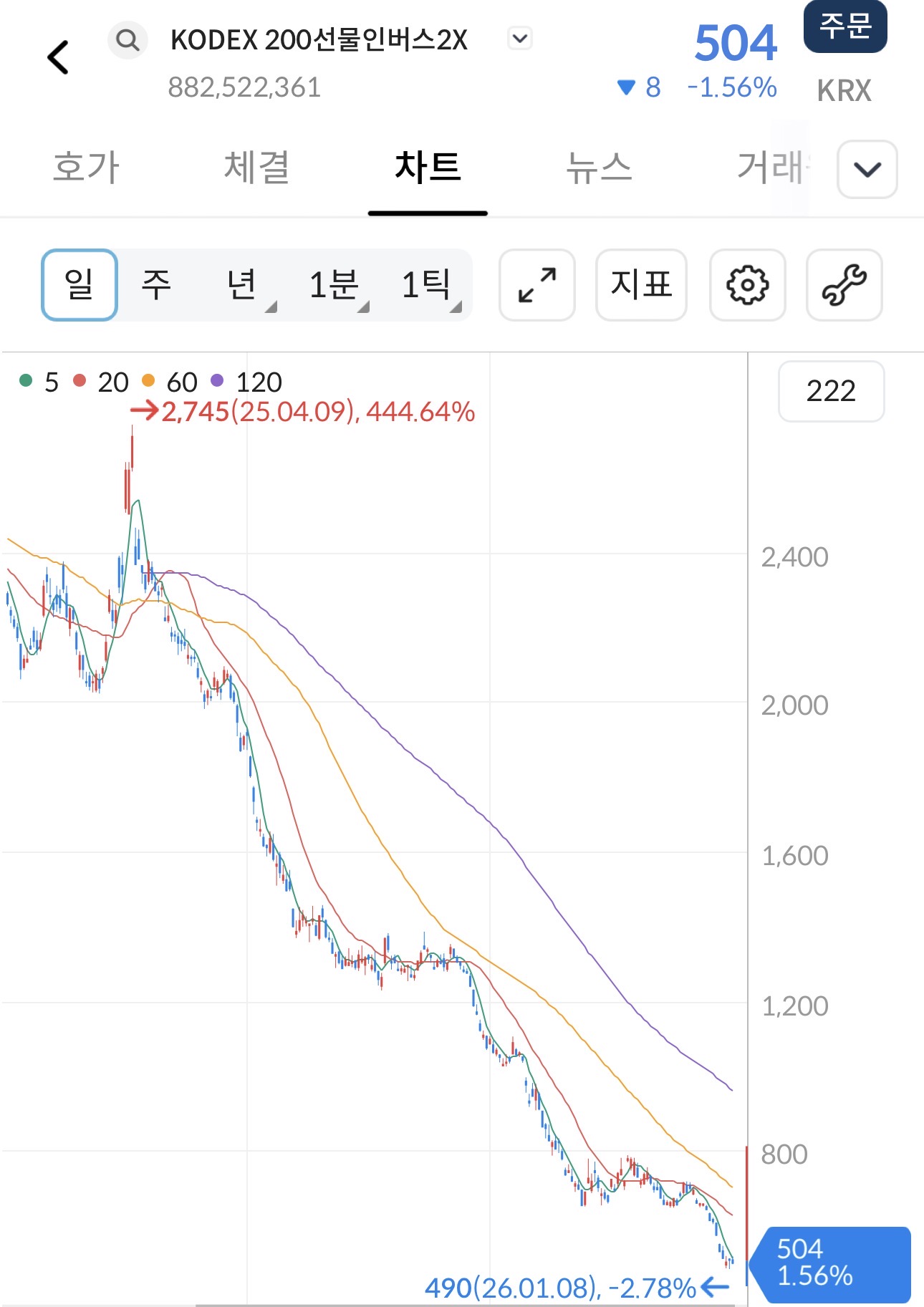Switch to the 체결 tab

click(x=256, y=168)
